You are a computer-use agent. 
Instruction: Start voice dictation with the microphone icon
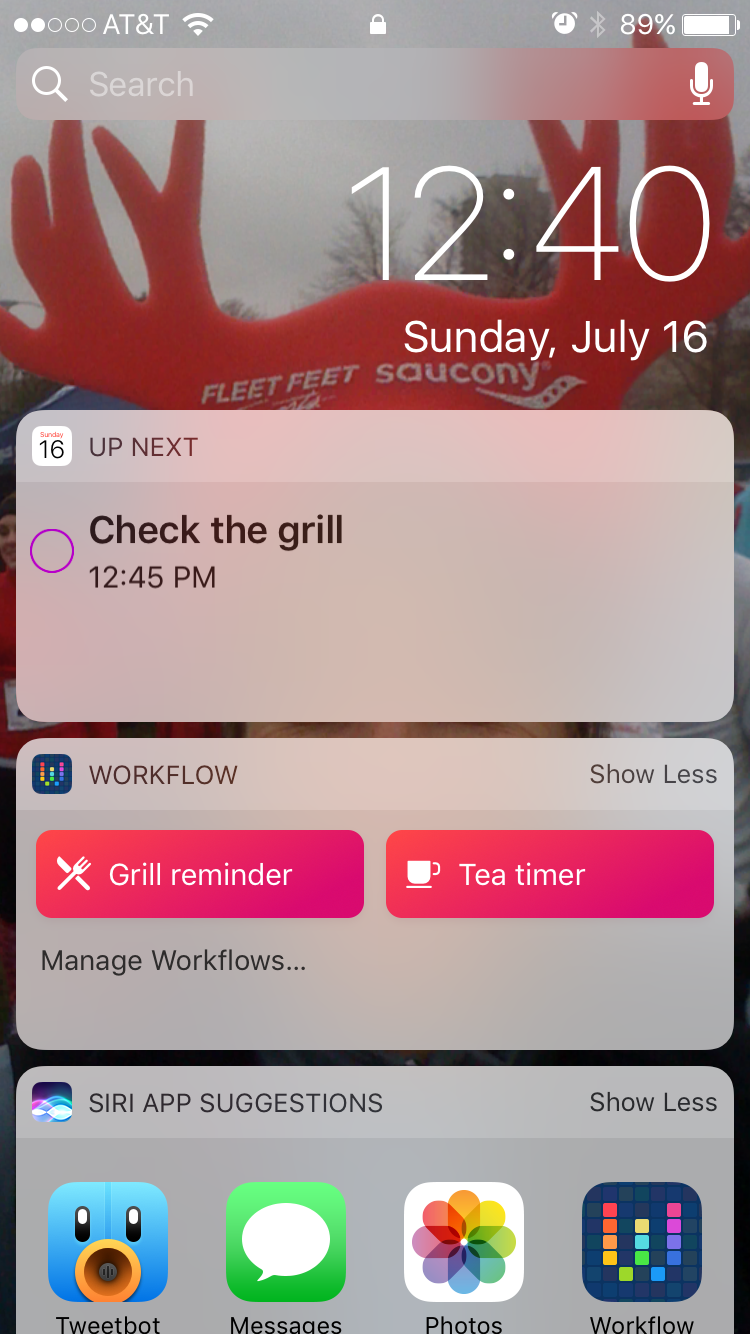click(x=701, y=84)
